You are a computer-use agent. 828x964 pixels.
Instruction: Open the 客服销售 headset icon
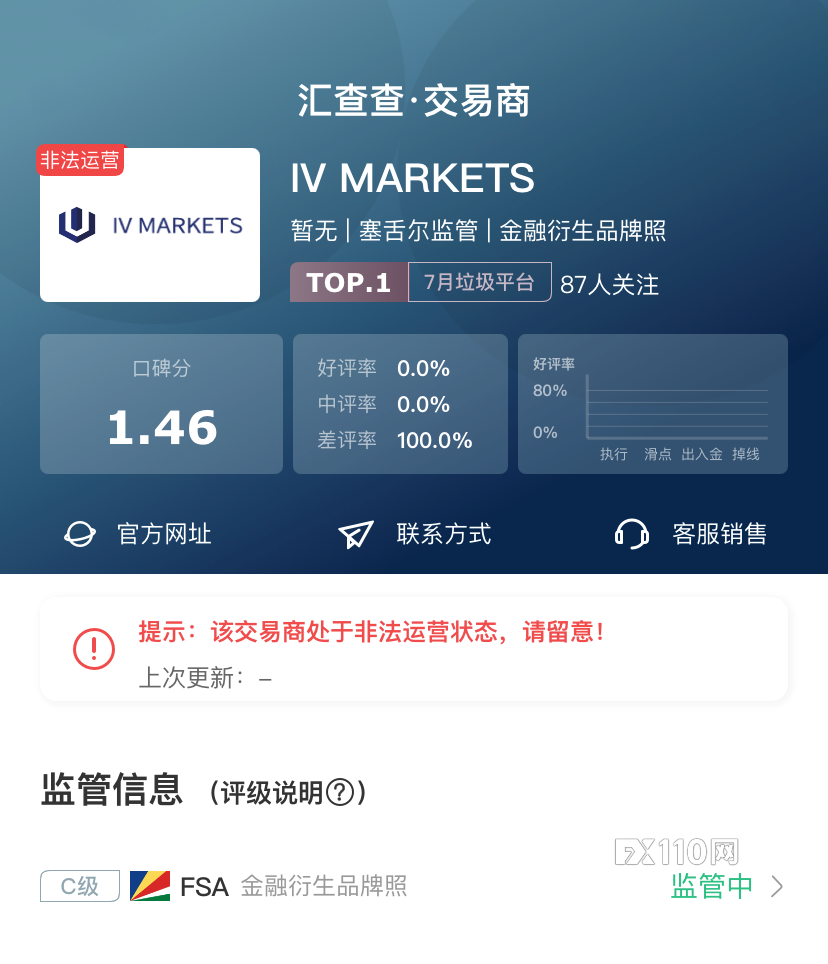click(632, 534)
